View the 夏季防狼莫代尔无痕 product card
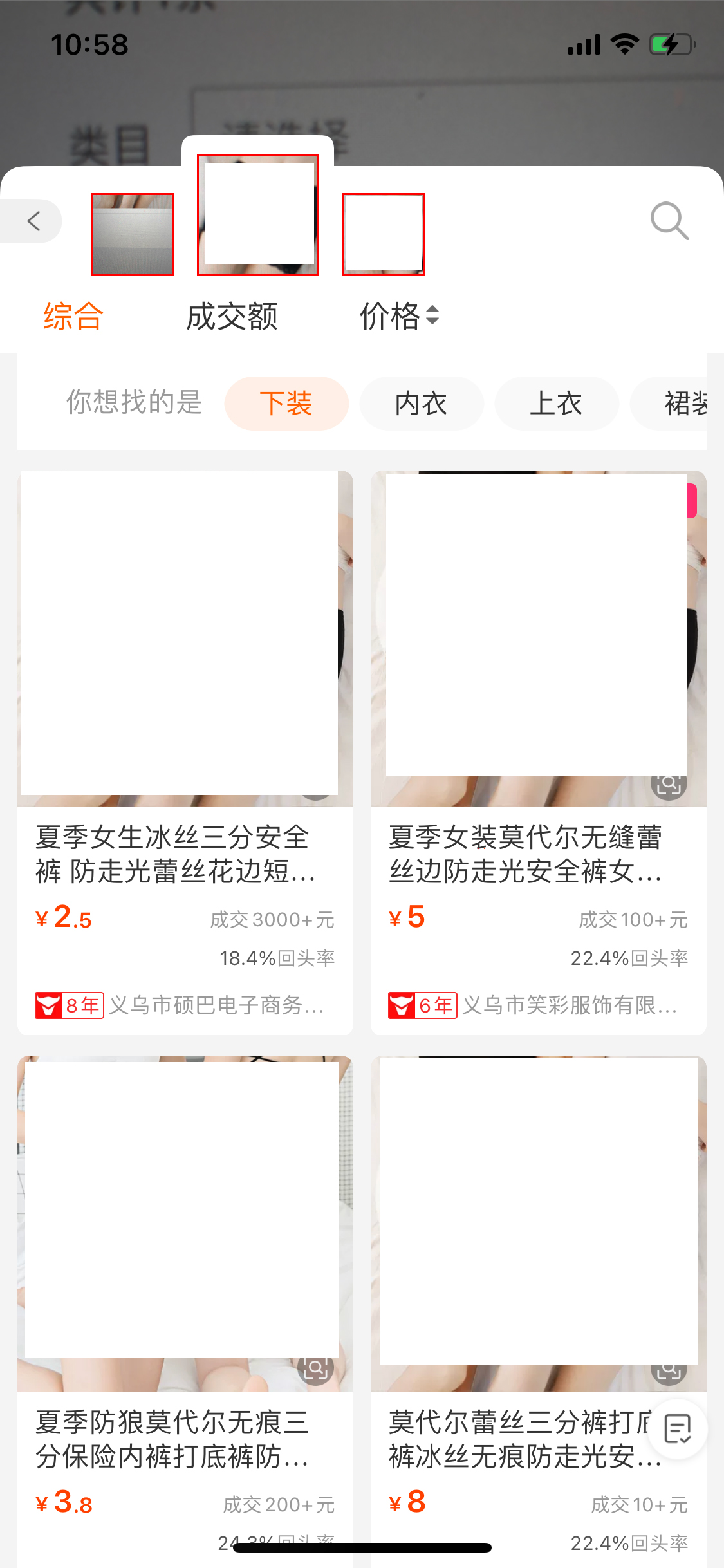Viewport: 724px width, 1568px height. point(172,1439)
